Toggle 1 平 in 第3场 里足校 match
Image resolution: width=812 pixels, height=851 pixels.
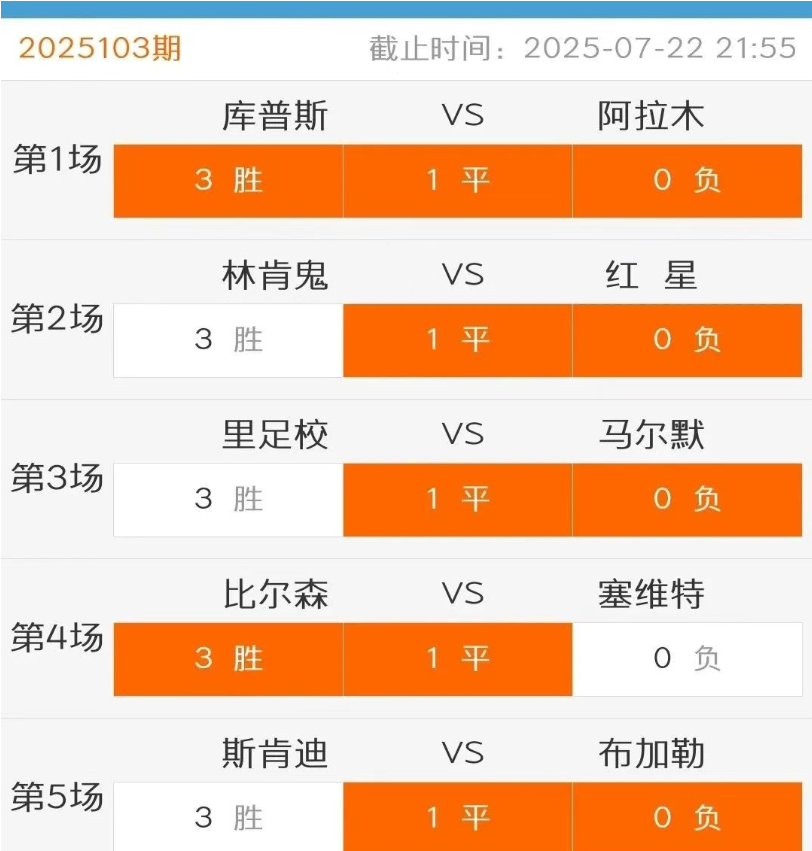click(457, 499)
